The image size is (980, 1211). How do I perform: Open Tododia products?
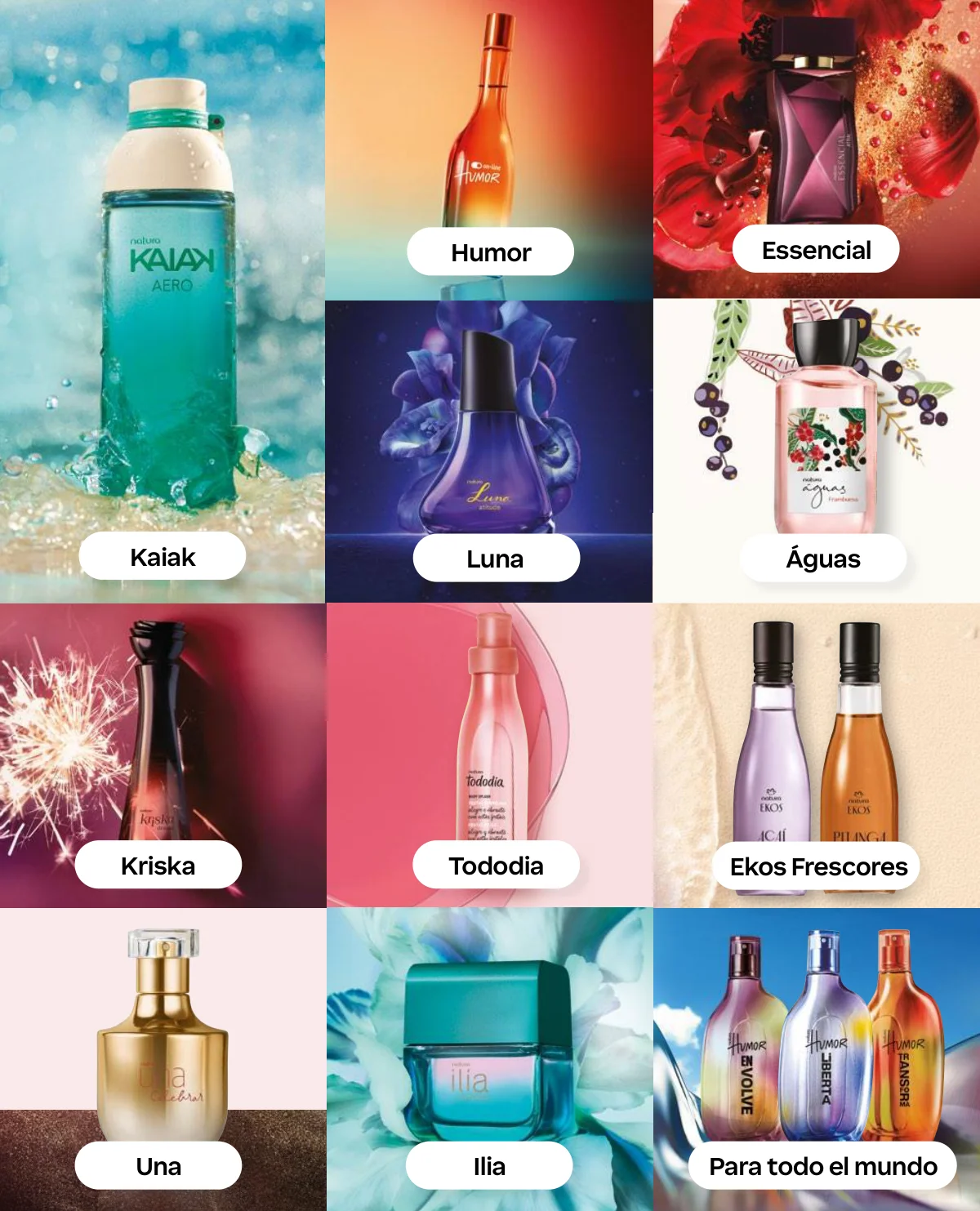click(496, 866)
